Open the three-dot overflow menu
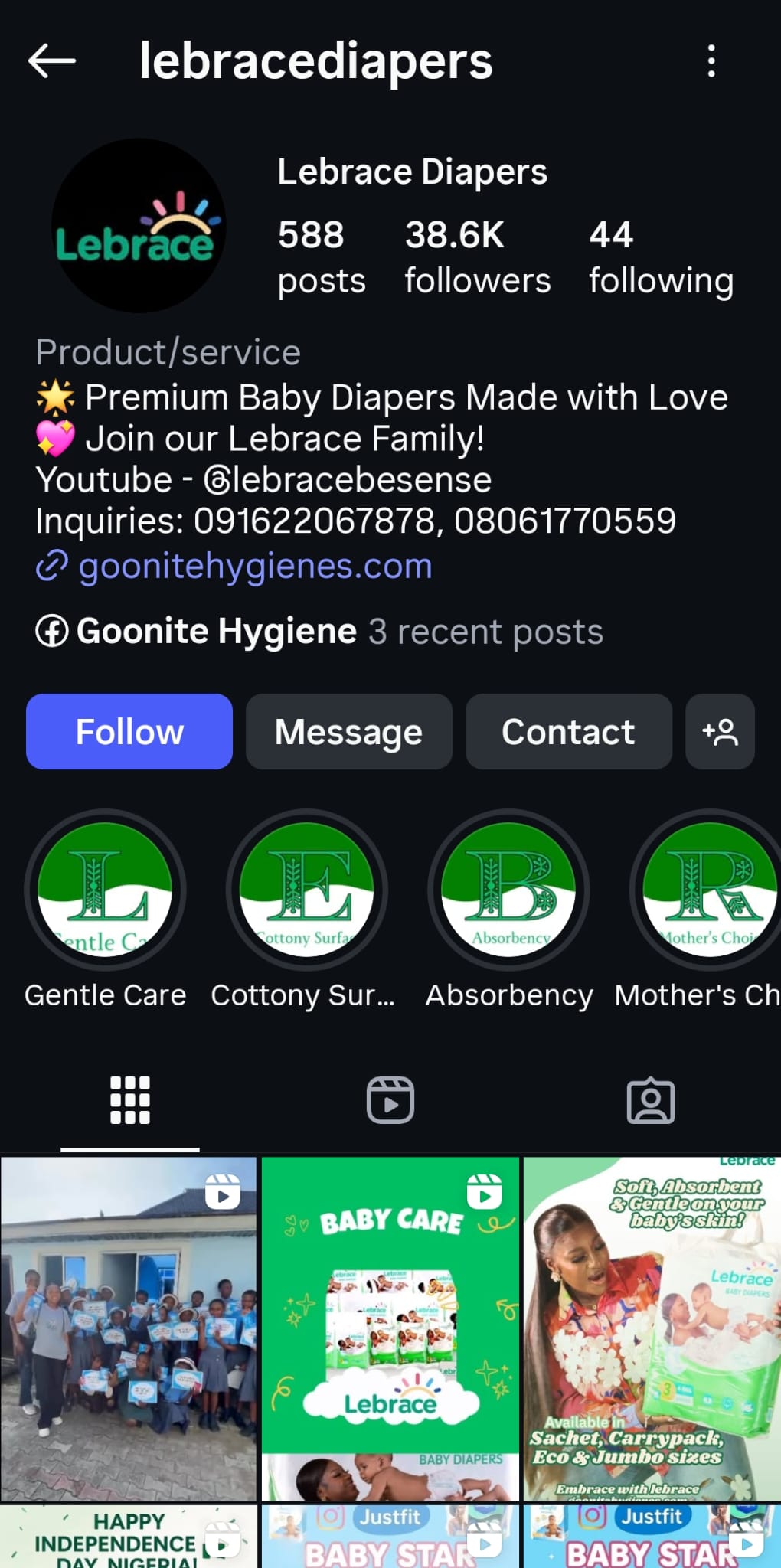 (x=711, y=60)
